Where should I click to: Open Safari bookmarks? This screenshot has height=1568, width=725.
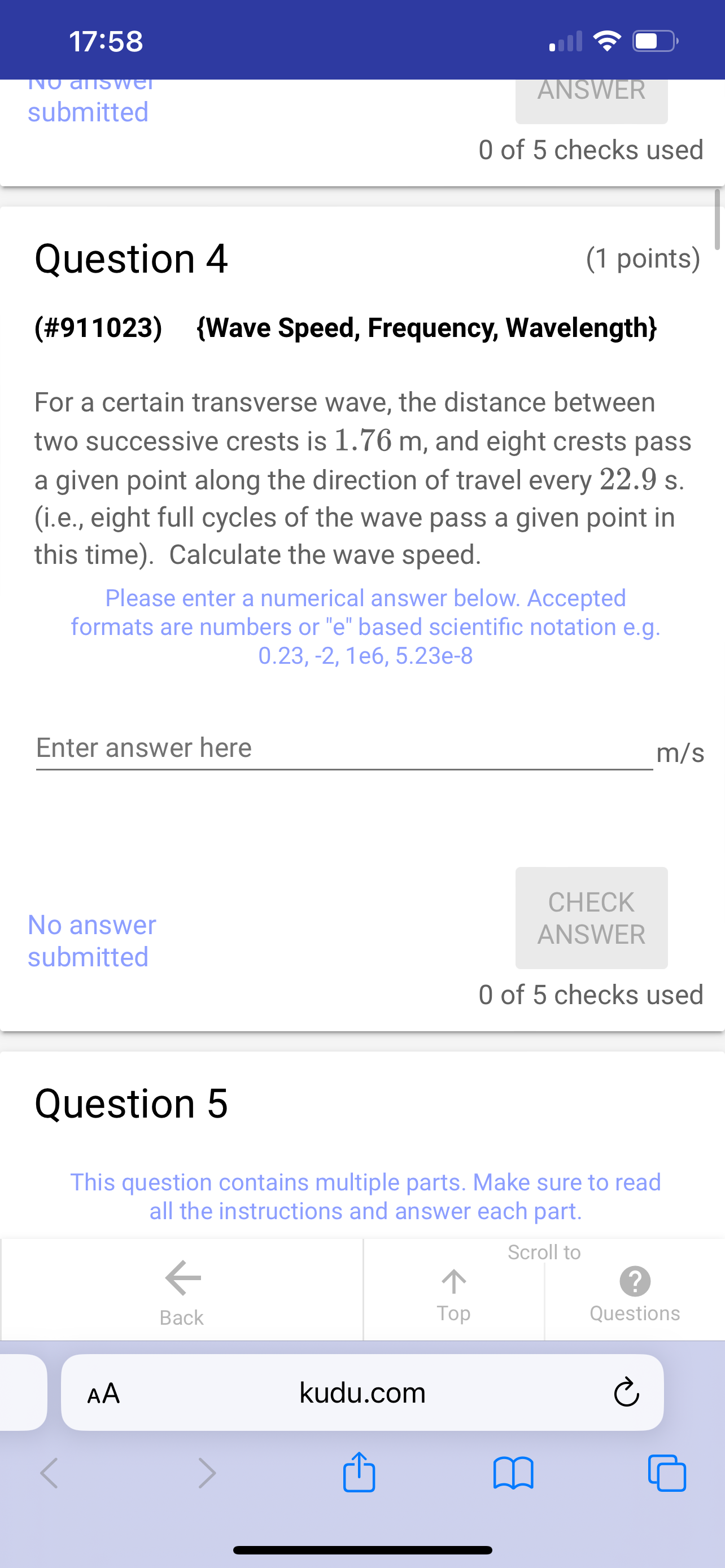click(513, 1473)
